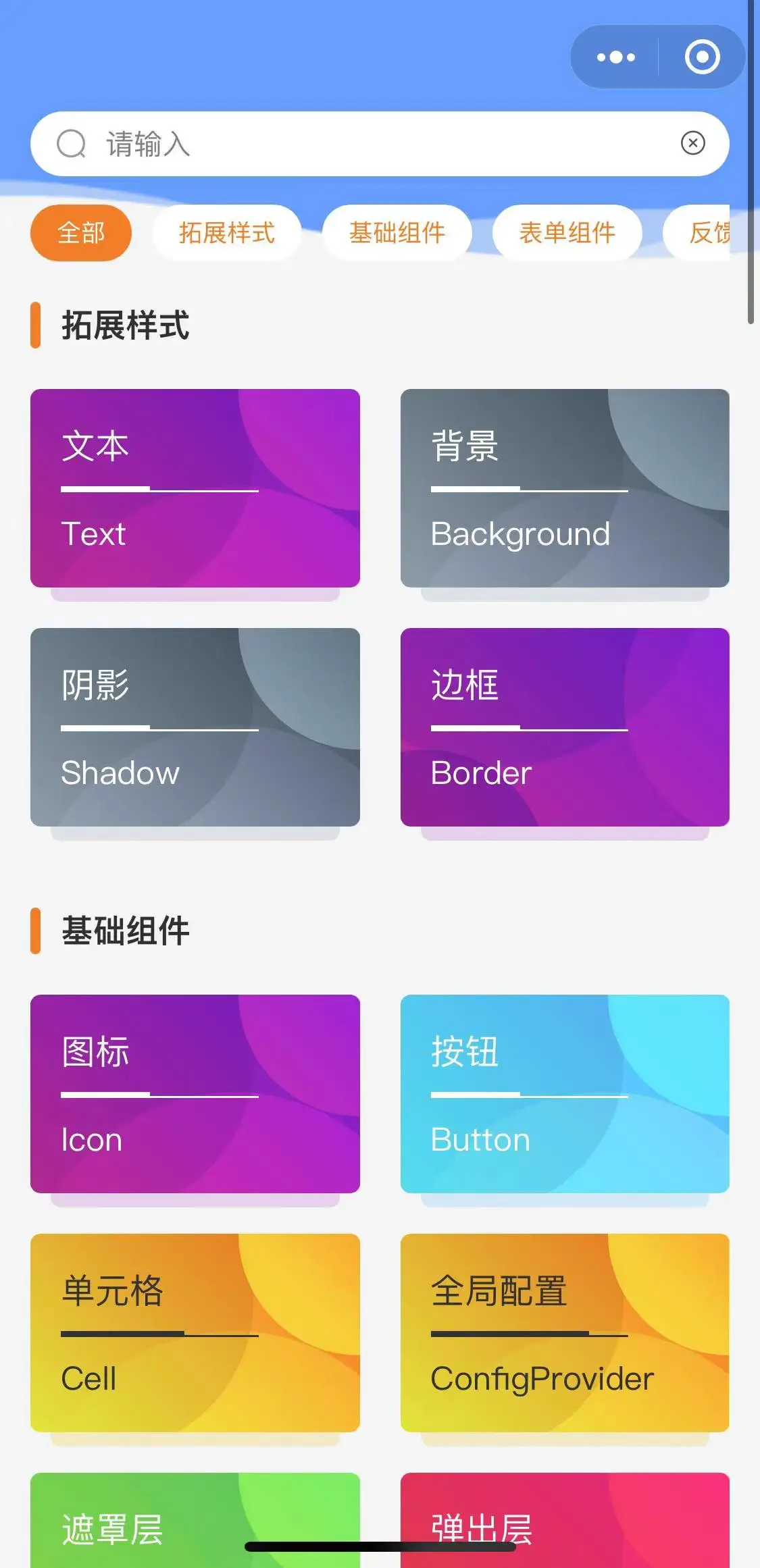Focus the 请输入 search field
Screen dimensions: 760x1568
[x=378, y=144]
